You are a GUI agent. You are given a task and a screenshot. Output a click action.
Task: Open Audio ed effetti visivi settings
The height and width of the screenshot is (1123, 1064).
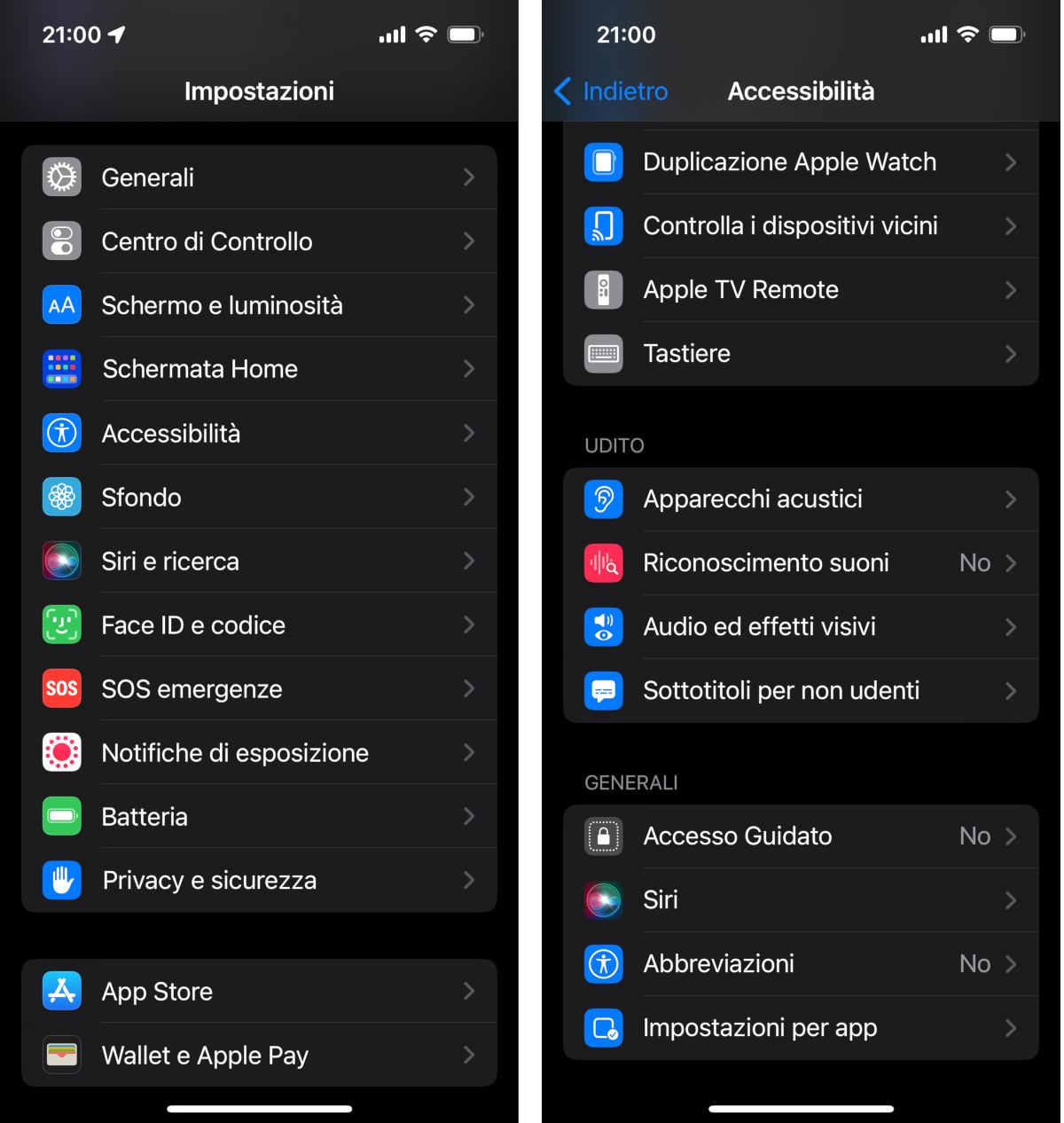[798, 626]
